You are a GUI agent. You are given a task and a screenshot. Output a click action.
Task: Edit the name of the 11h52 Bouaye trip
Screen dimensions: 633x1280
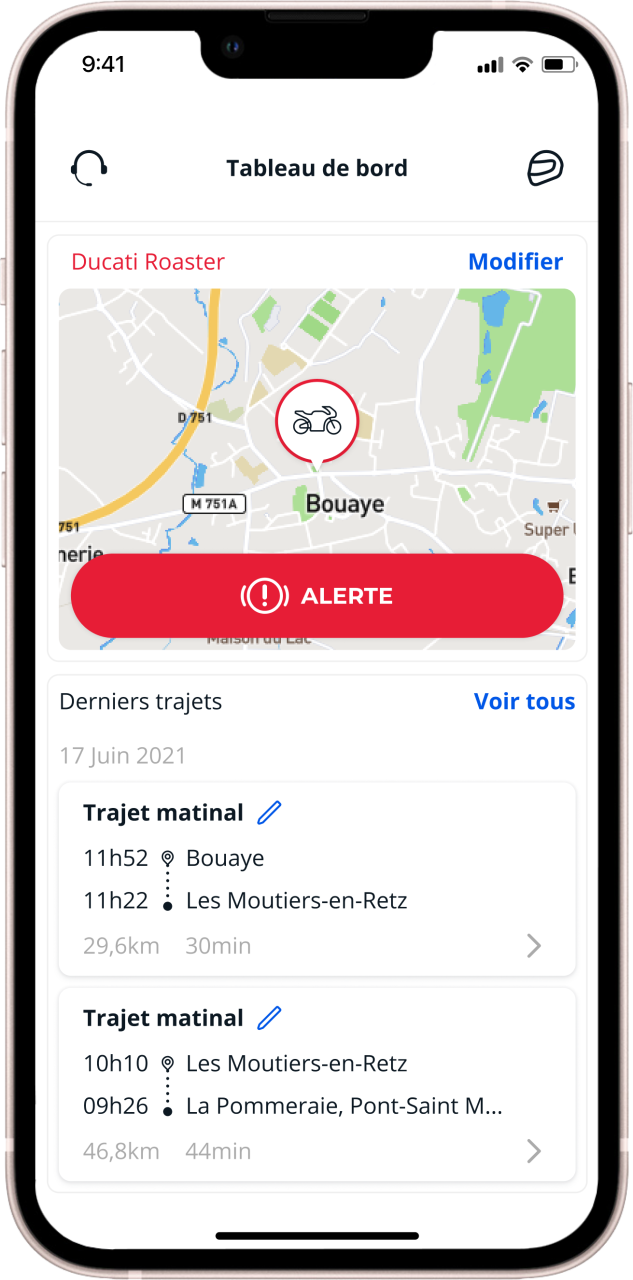pos(269,813)
